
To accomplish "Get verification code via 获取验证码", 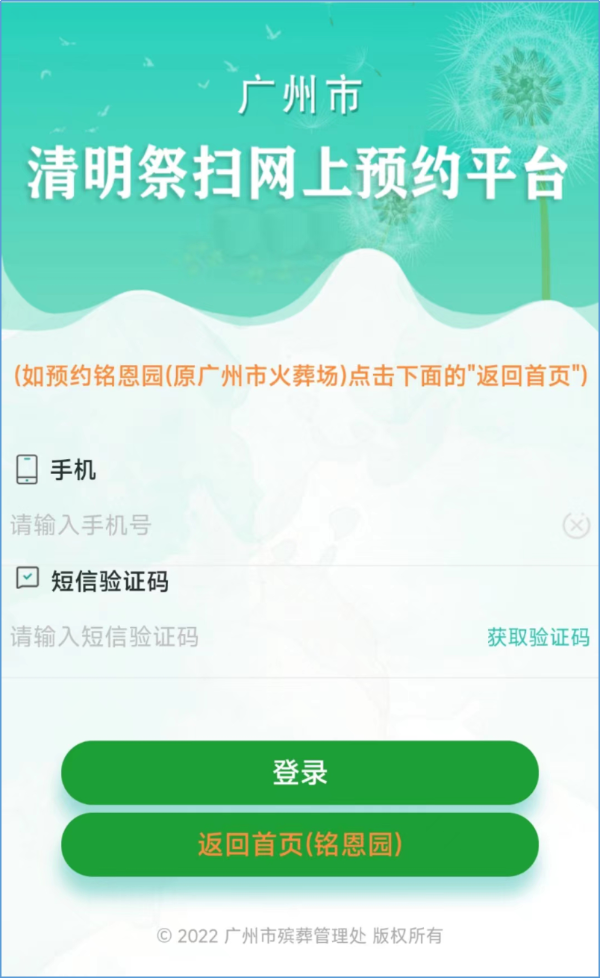I will click(538, 637).
